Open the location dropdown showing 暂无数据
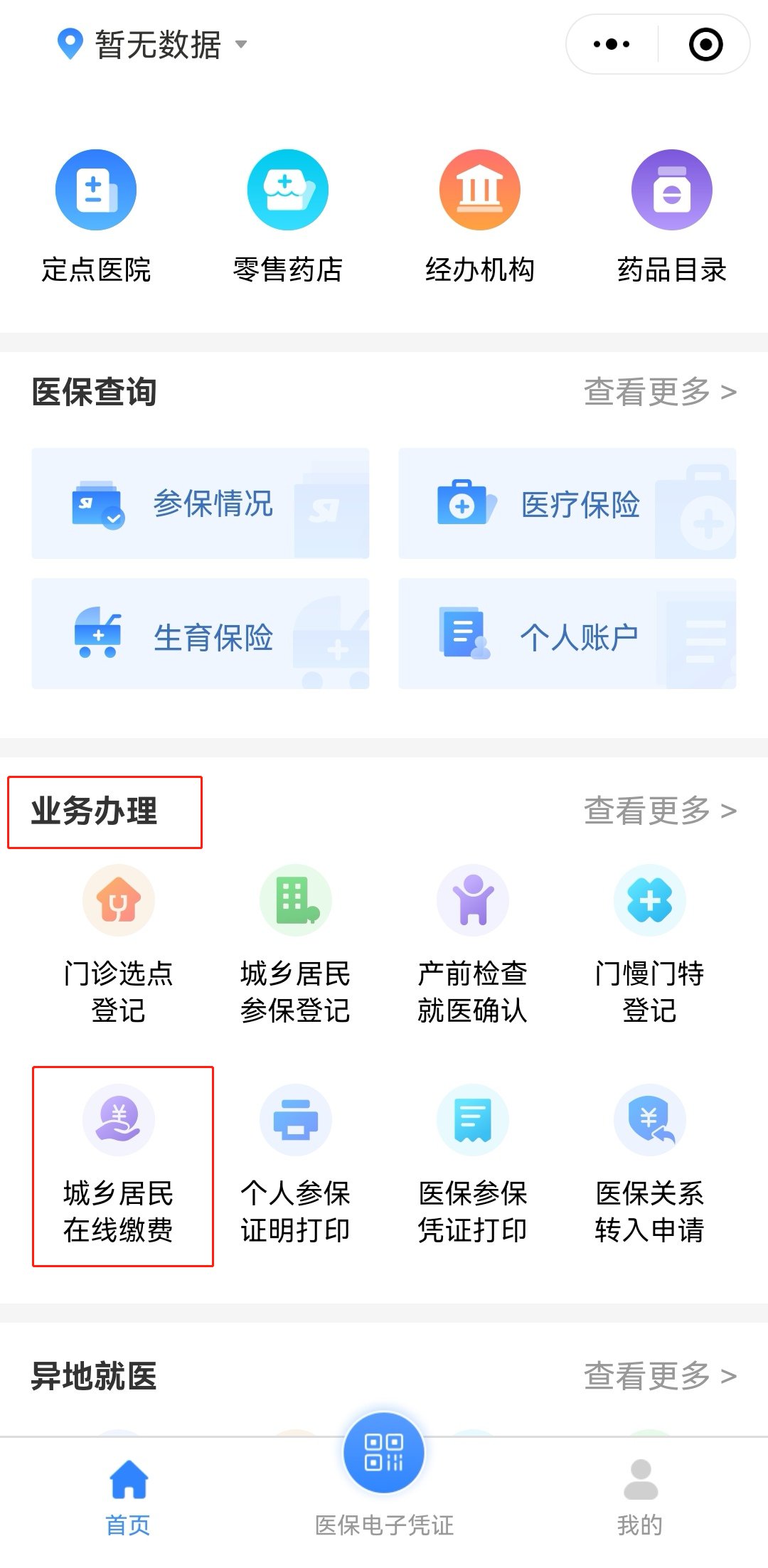This screenshot has height=1568, width=768. click(x=153, y=44)
